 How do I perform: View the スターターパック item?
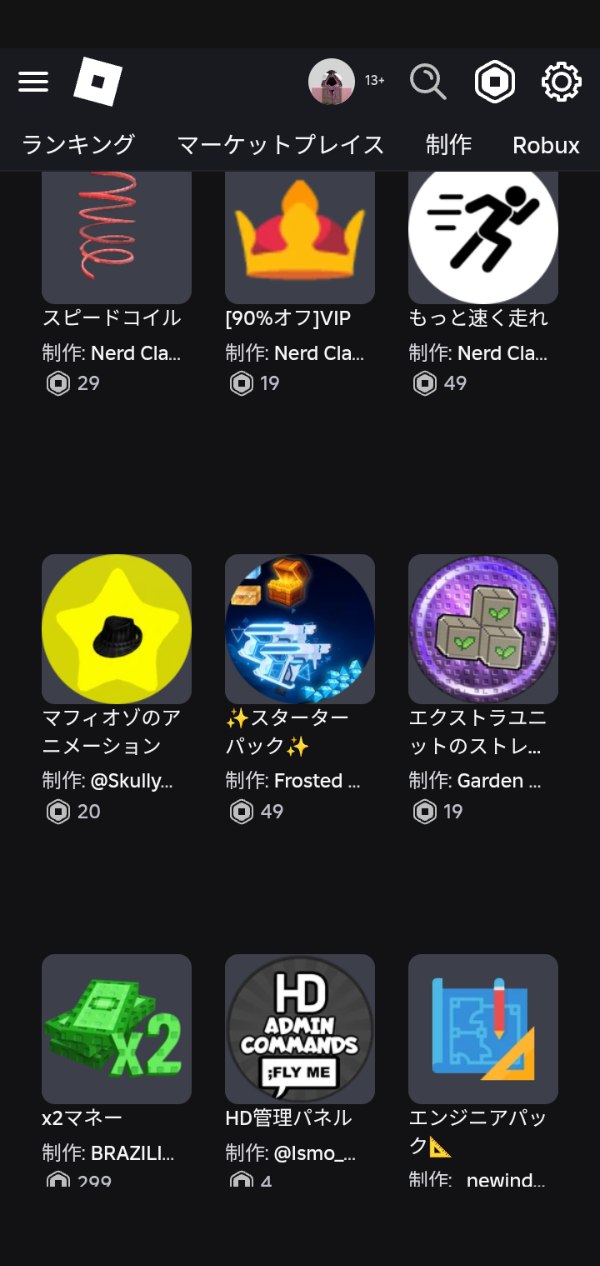[x=299, y=629]
